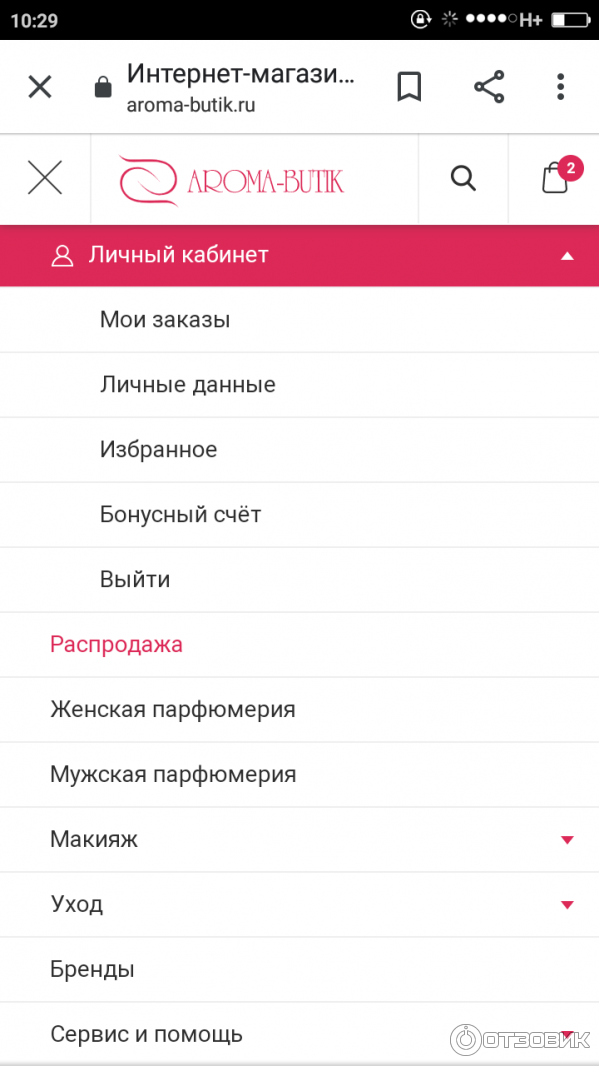Browse Мужская парфюмерия
This screenshot has height=1066, width=600.
click(173, 775)
